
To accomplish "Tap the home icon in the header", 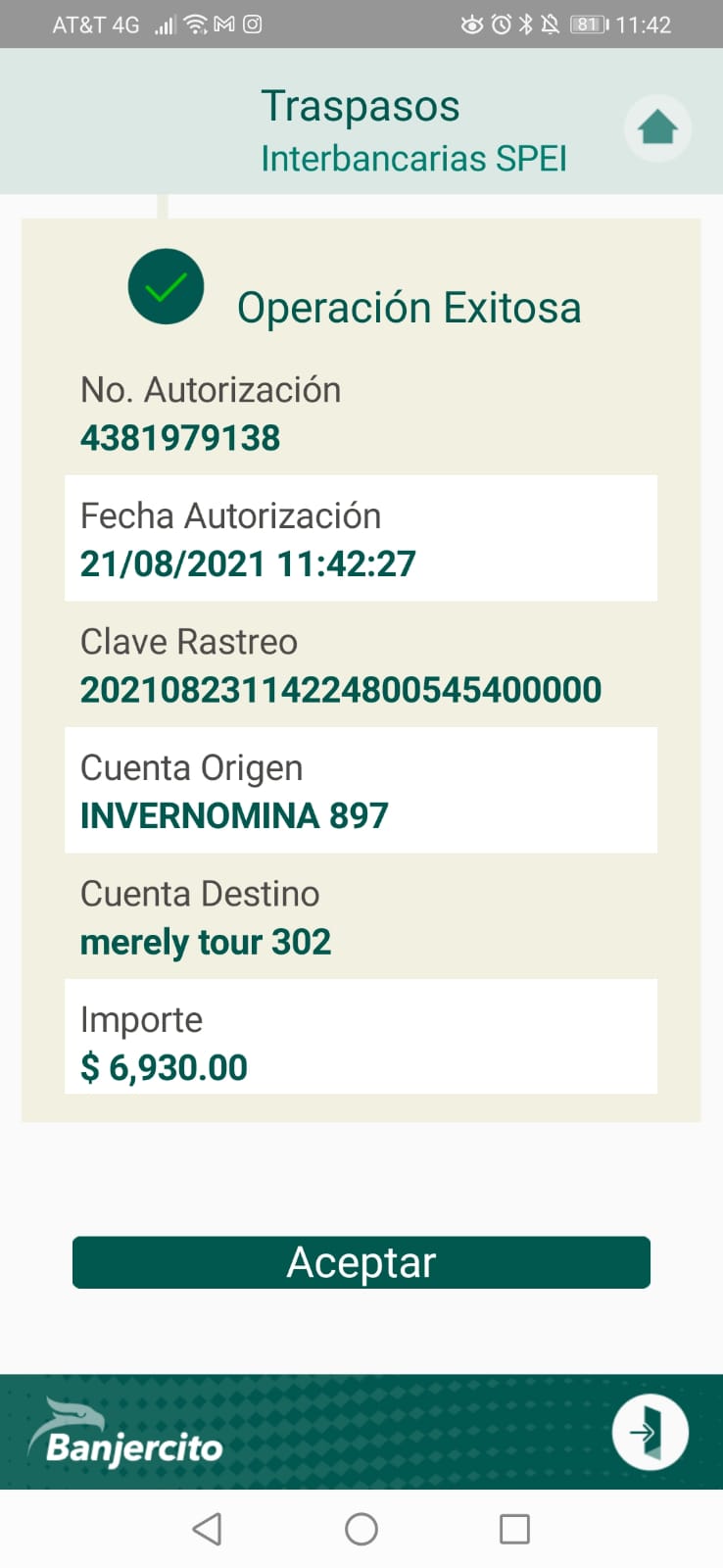I will click(657, 127).
